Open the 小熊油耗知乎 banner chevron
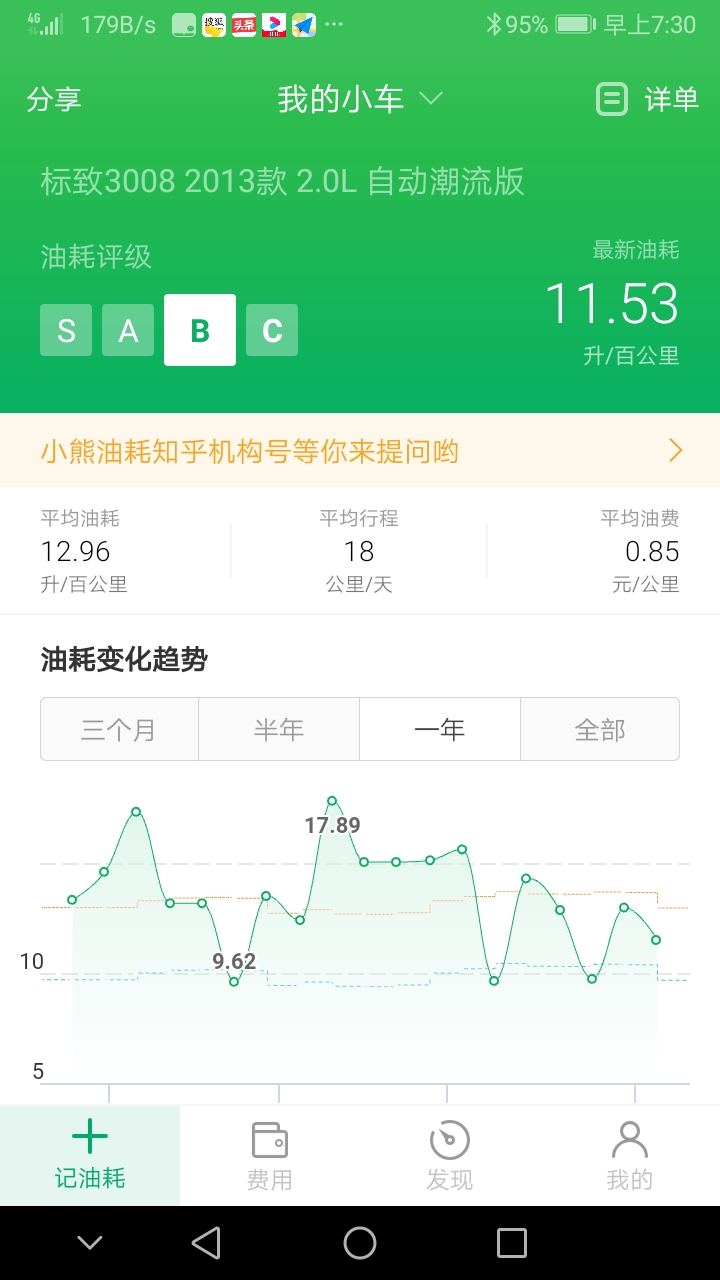 (x=676, y=451)
